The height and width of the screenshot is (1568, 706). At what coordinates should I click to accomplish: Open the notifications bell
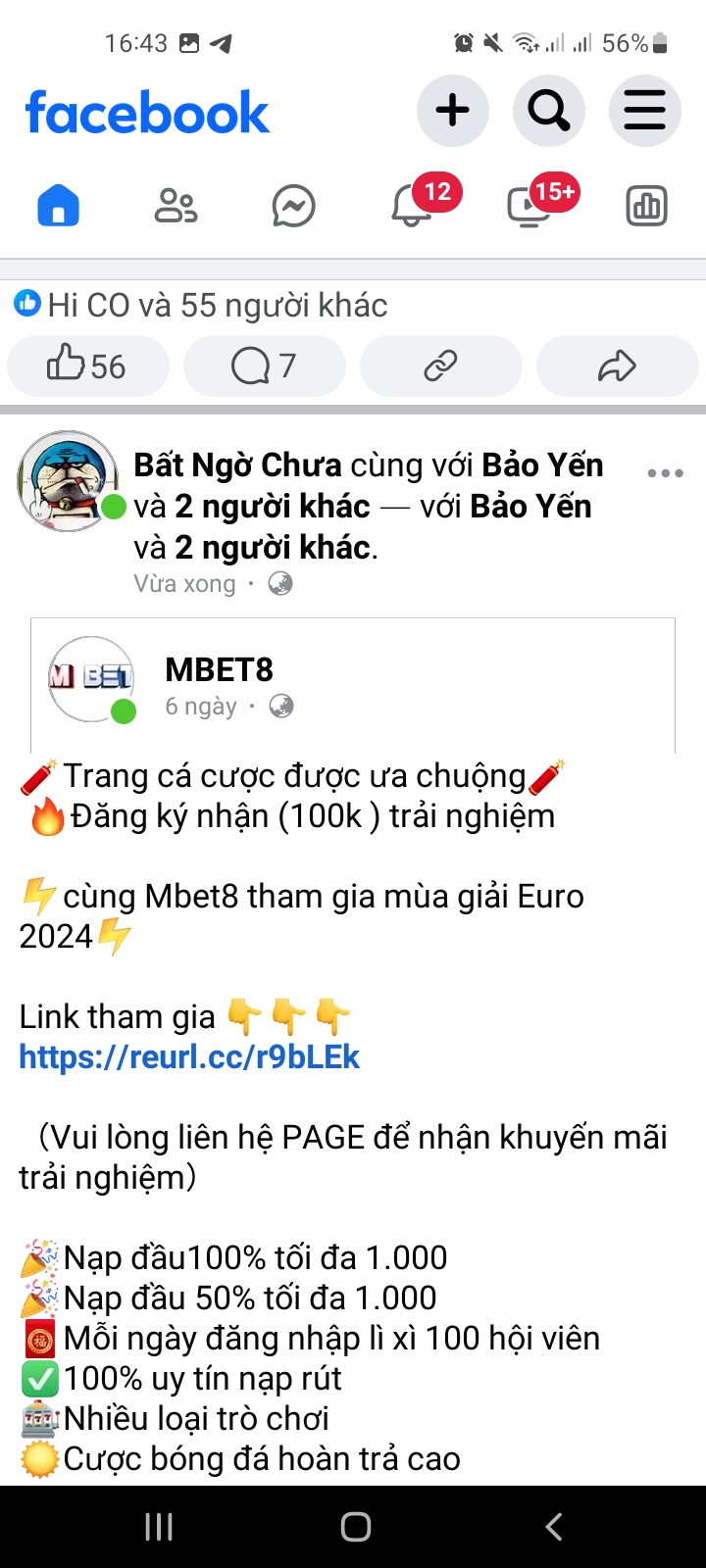click(x=412, y=206)
